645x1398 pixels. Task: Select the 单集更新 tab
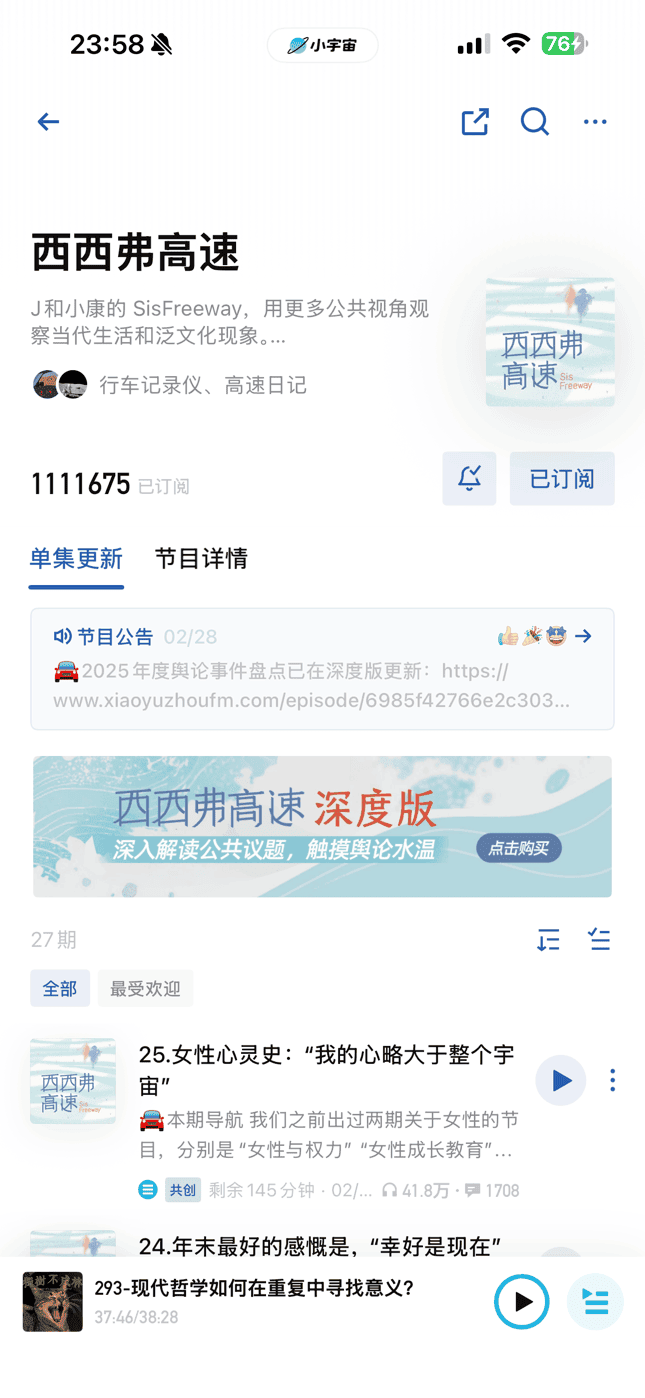(76, 558)
